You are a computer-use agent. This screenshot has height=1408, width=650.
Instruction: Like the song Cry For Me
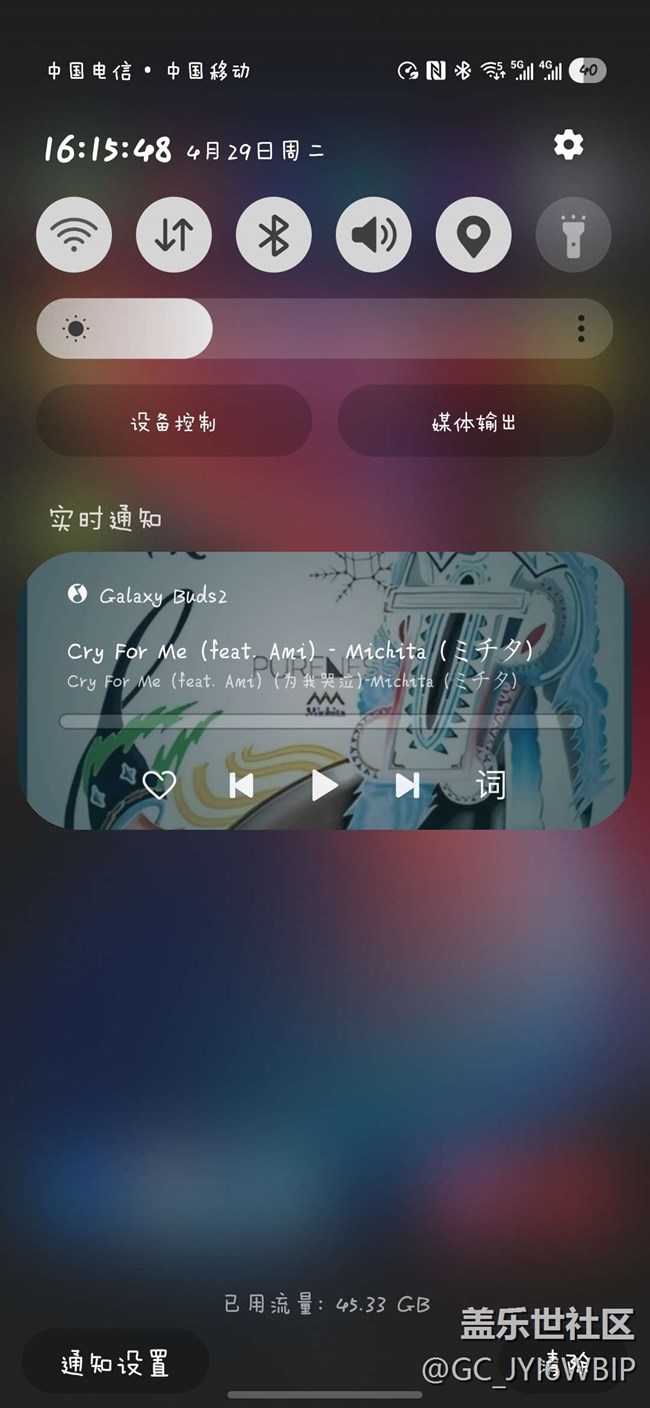[159, 785]
